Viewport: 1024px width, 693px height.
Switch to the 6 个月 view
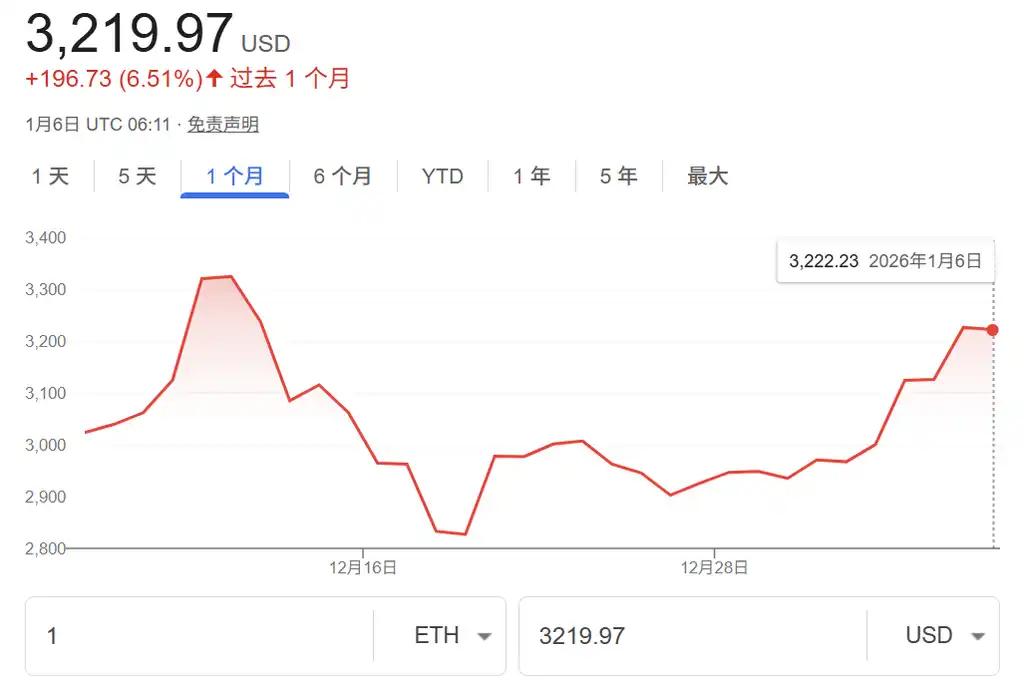click(x=342, y=177)
